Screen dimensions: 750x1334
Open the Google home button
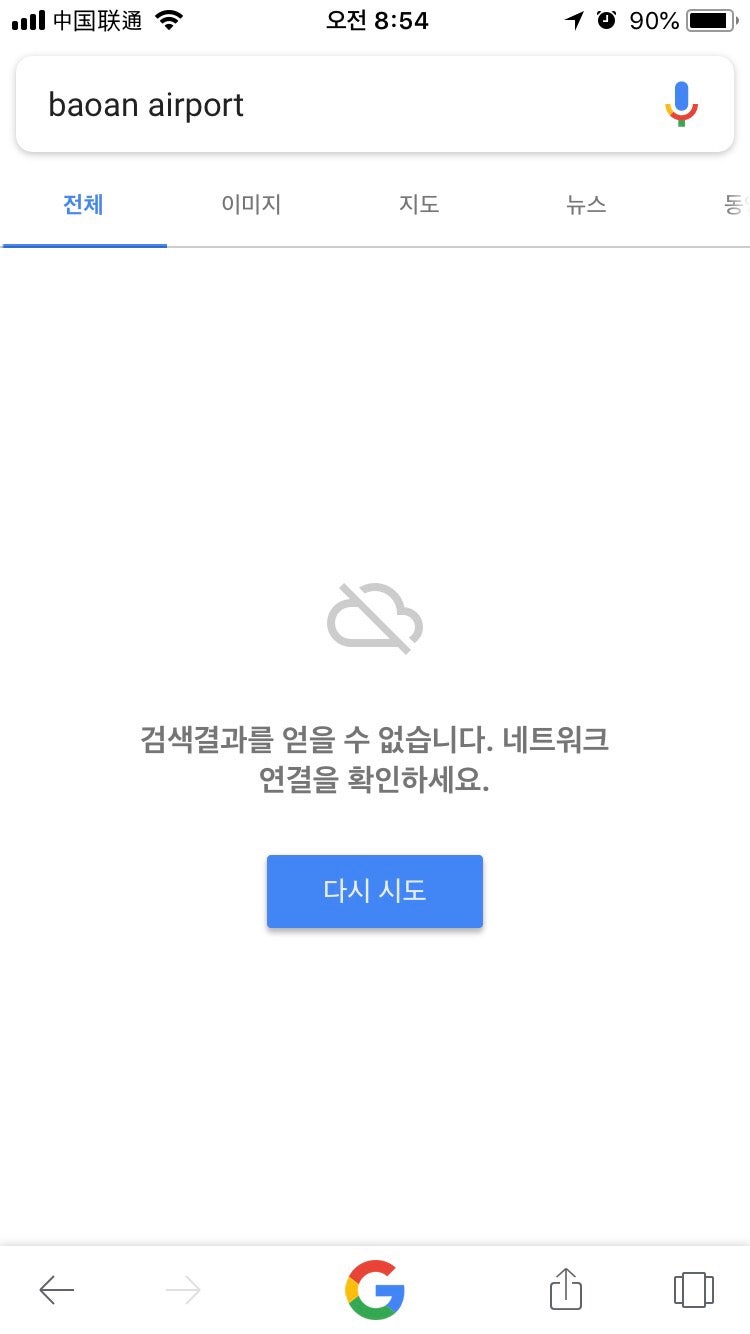(x=375, y=1289)
